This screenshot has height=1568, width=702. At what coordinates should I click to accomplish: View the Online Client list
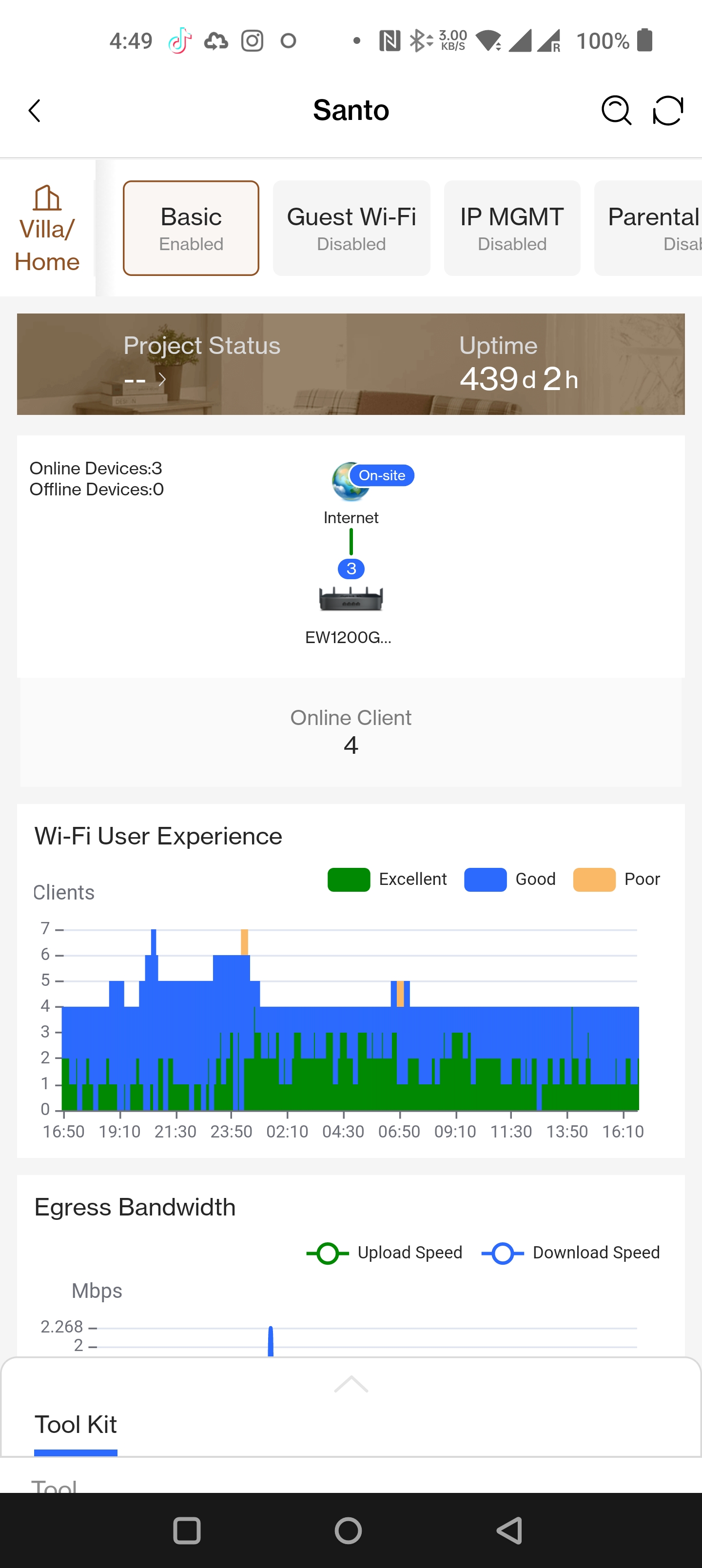[x=351, y=732]
